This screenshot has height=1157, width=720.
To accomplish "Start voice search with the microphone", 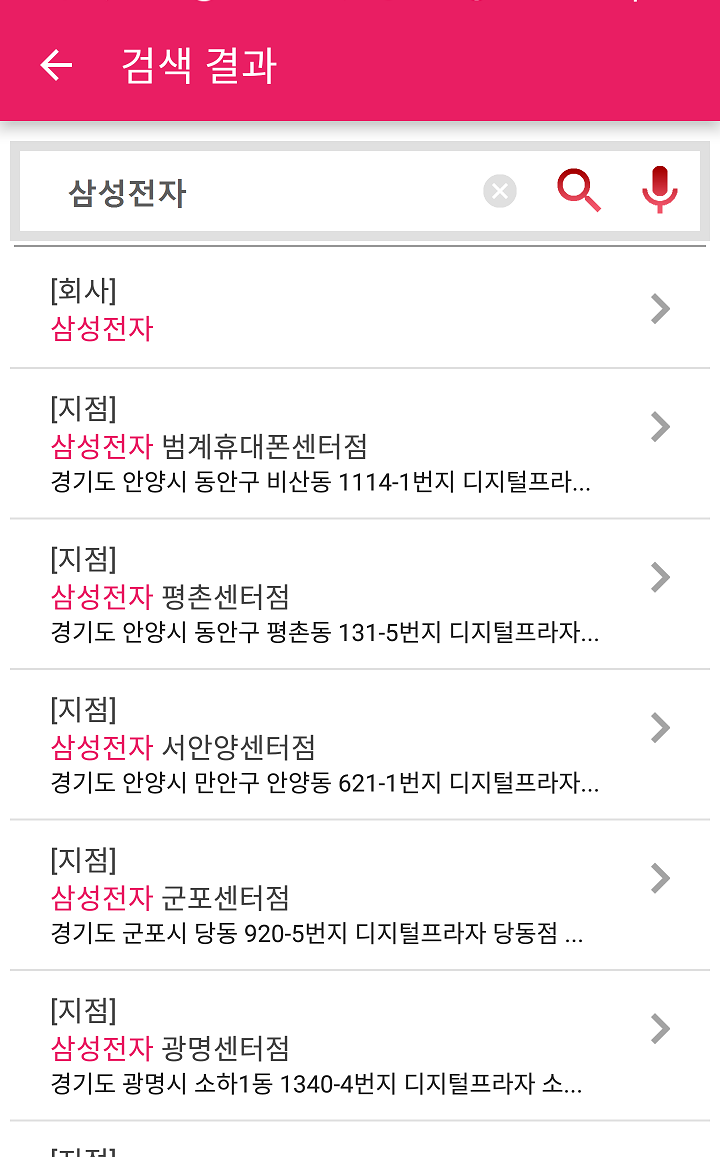I will point(660,190).
